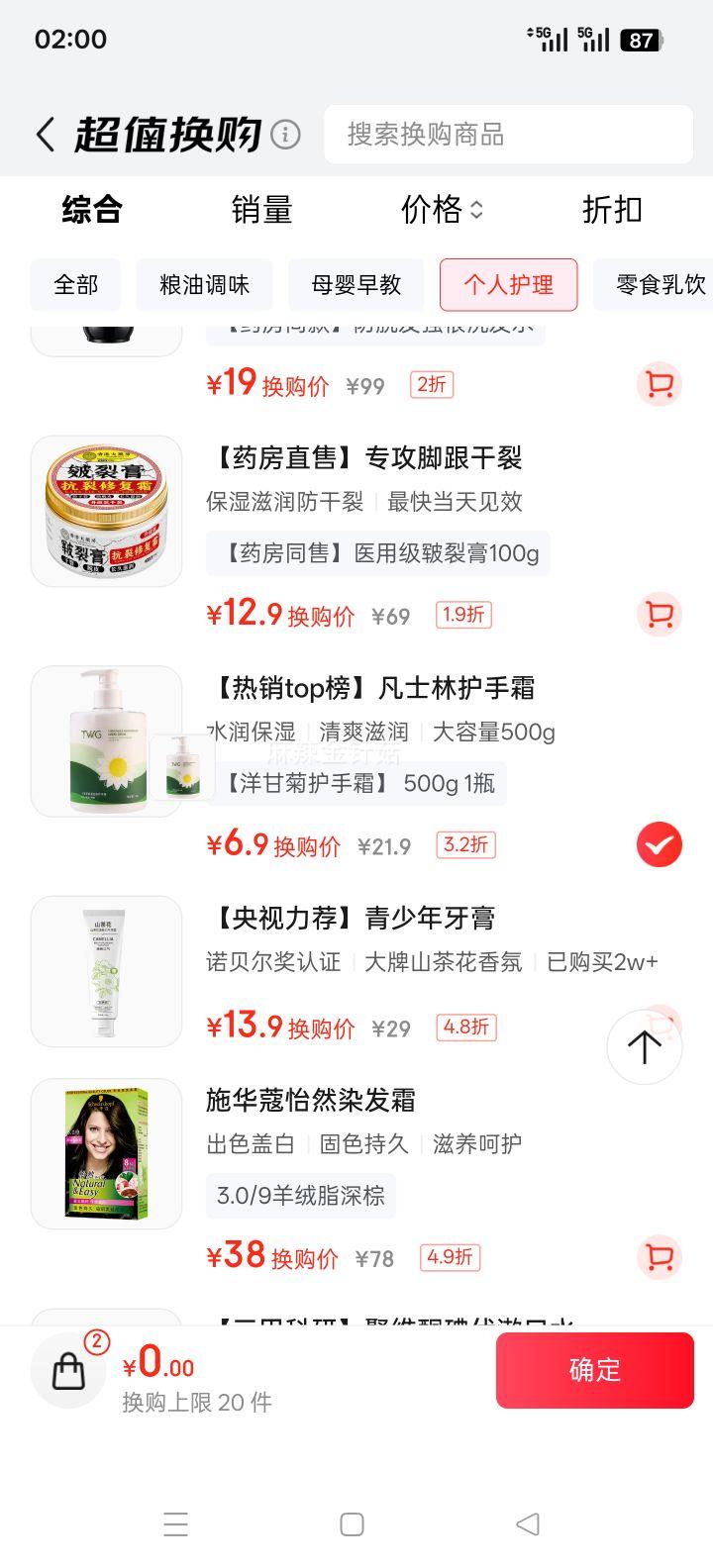The height and width of the screenshot is (1568, 713).
Task: Select the 个人护理 filter chip
Action: [508, 285]
